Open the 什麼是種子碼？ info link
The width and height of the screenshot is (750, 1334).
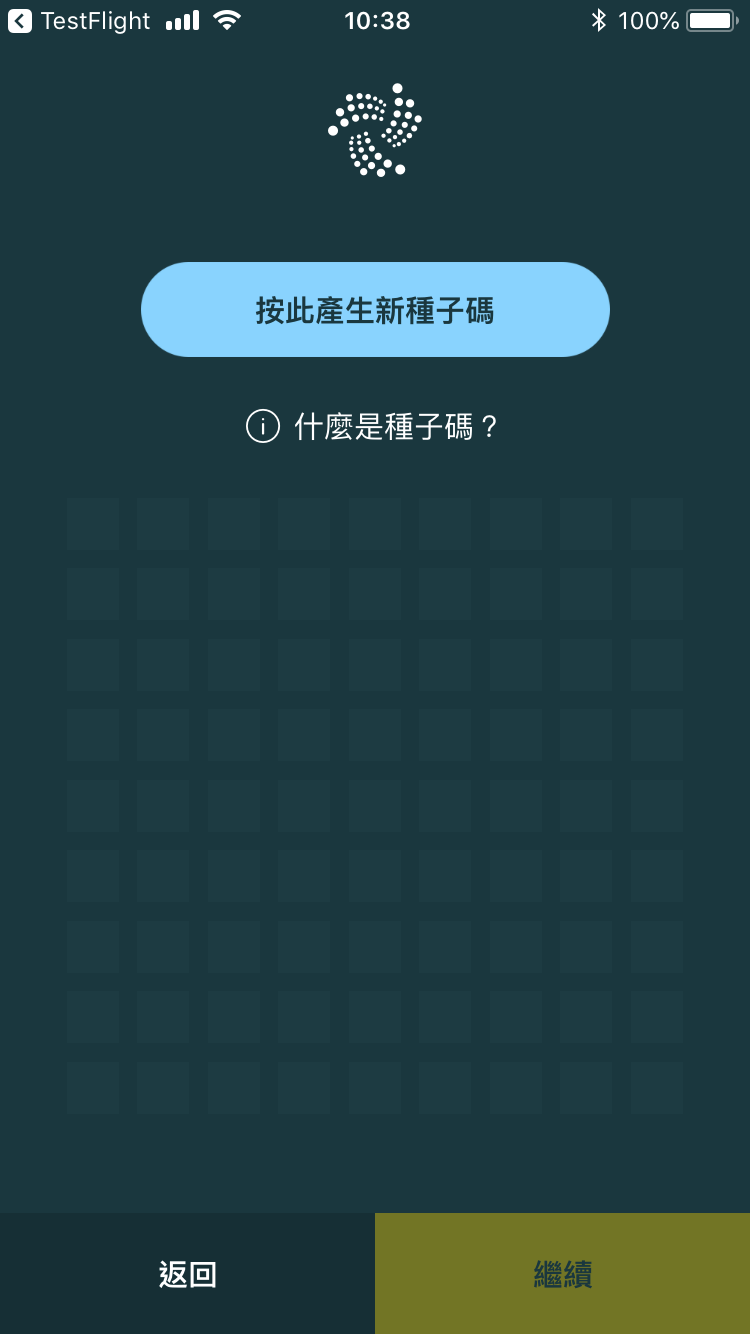point(375,428)
